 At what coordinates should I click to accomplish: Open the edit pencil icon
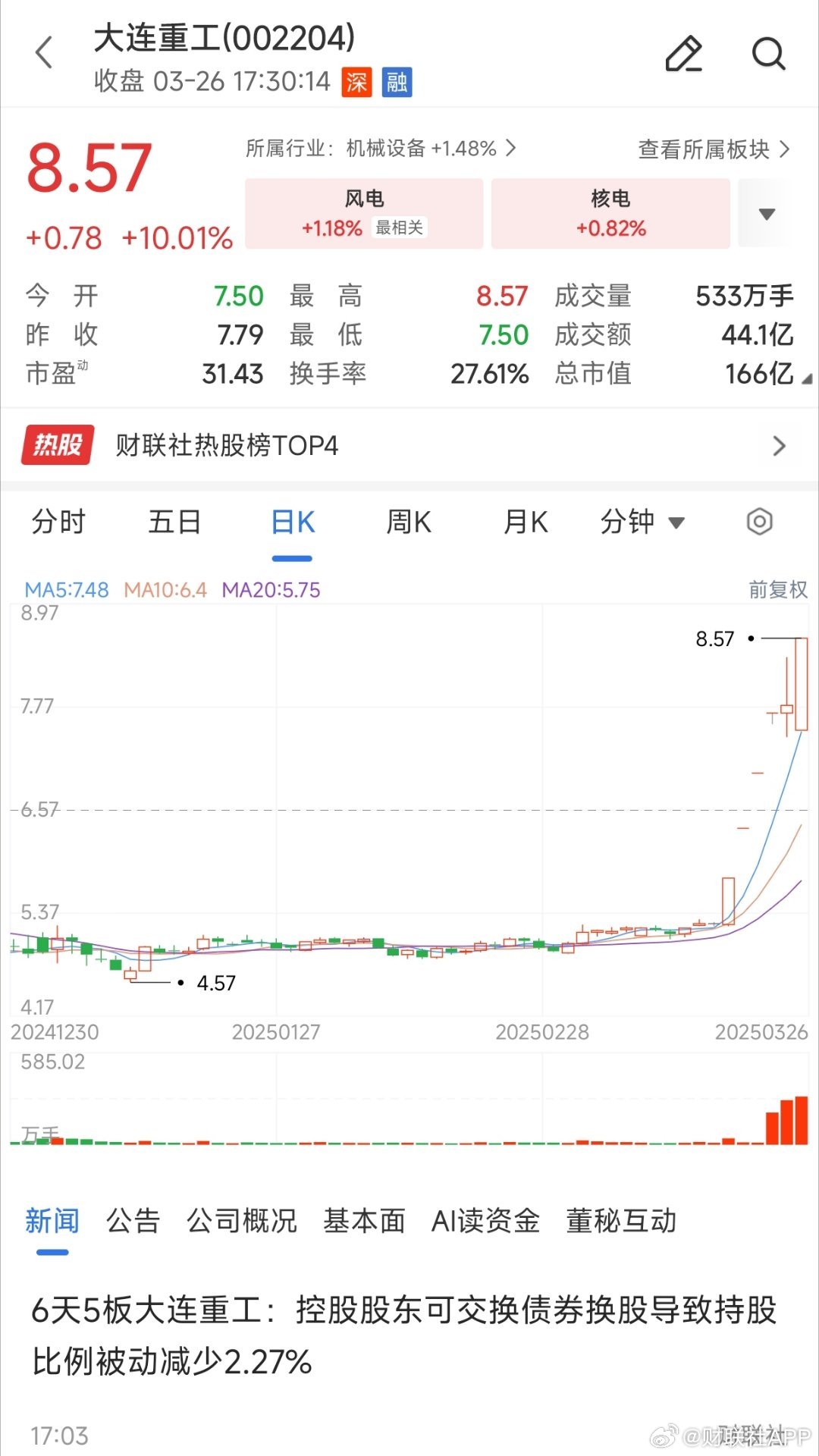tap(683, 53)
